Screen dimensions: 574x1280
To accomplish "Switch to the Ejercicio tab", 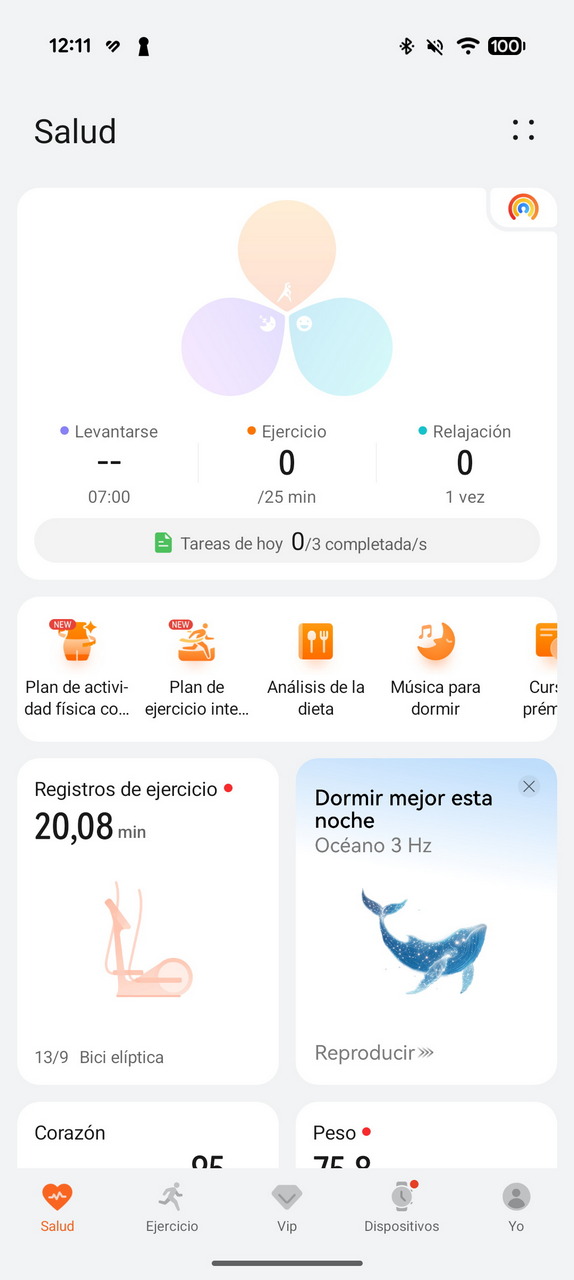I will 172,1207.
